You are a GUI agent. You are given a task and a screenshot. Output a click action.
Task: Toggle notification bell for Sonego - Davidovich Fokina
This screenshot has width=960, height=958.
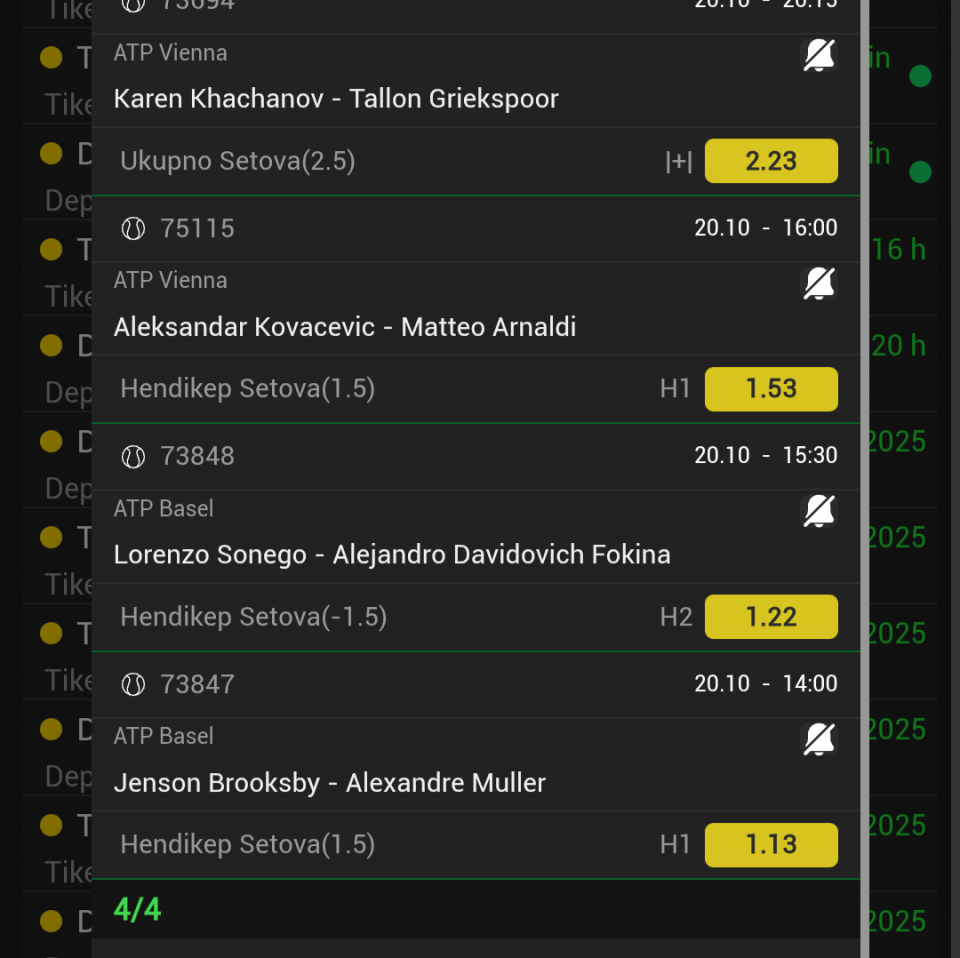point(819,512)
